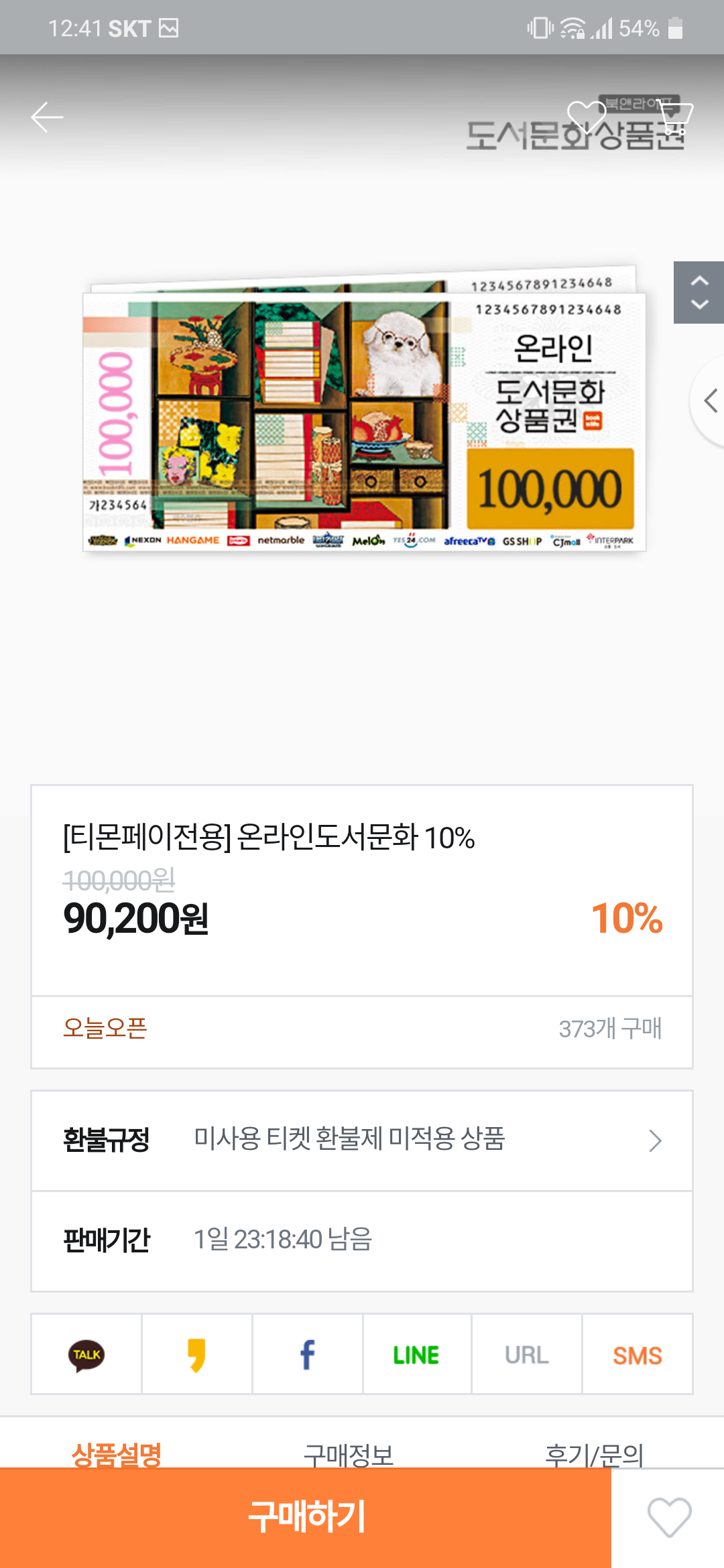The height and width of the screenshot is (1568, 724).
Task: Open the 환불규정 refund policy row
Action: click(362, 1140)
